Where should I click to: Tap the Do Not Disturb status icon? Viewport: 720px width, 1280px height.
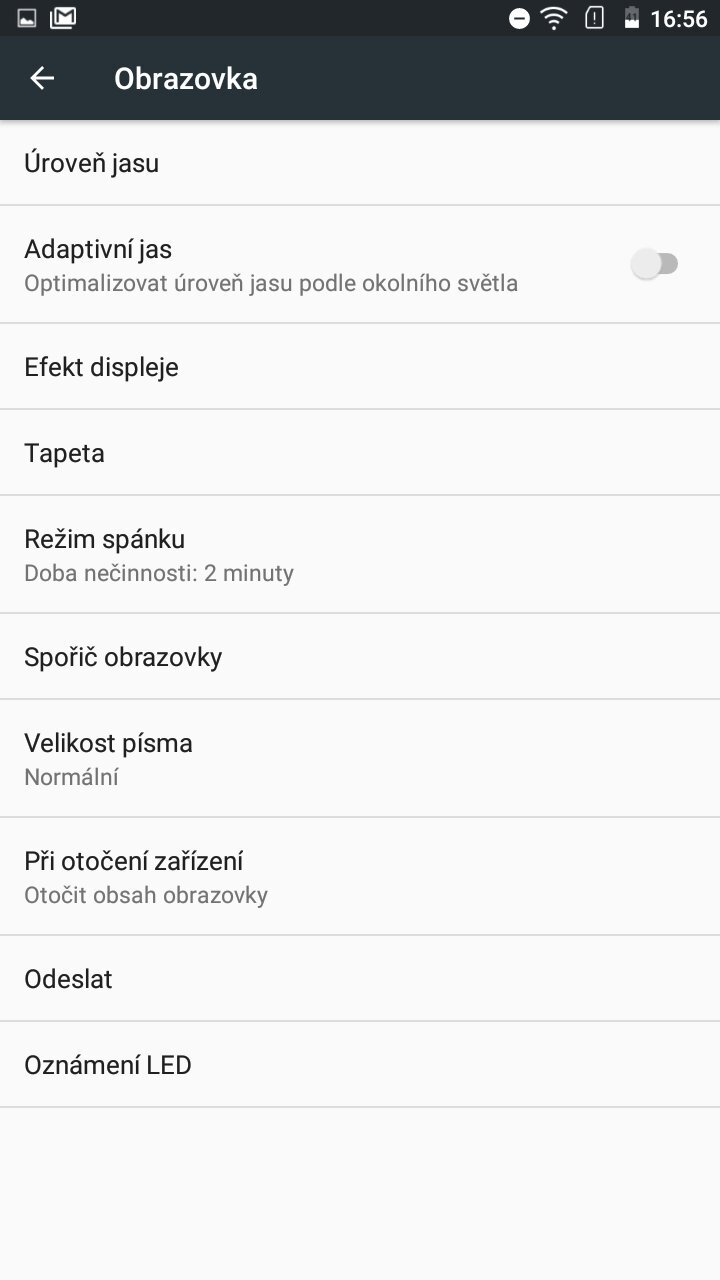(x=519, y=17)
